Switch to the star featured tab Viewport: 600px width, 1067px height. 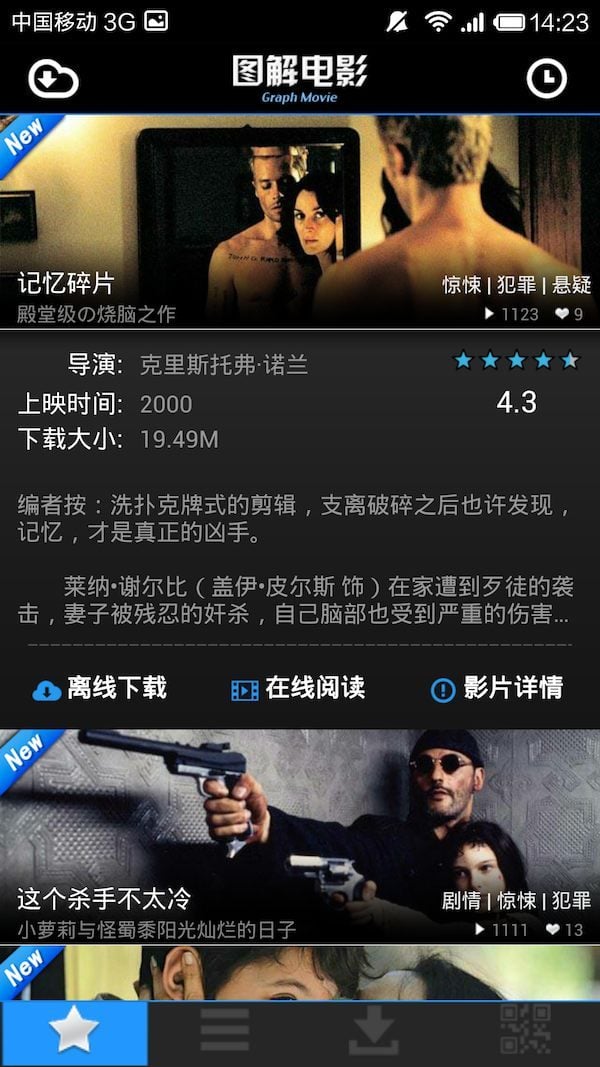[74, 1033]
